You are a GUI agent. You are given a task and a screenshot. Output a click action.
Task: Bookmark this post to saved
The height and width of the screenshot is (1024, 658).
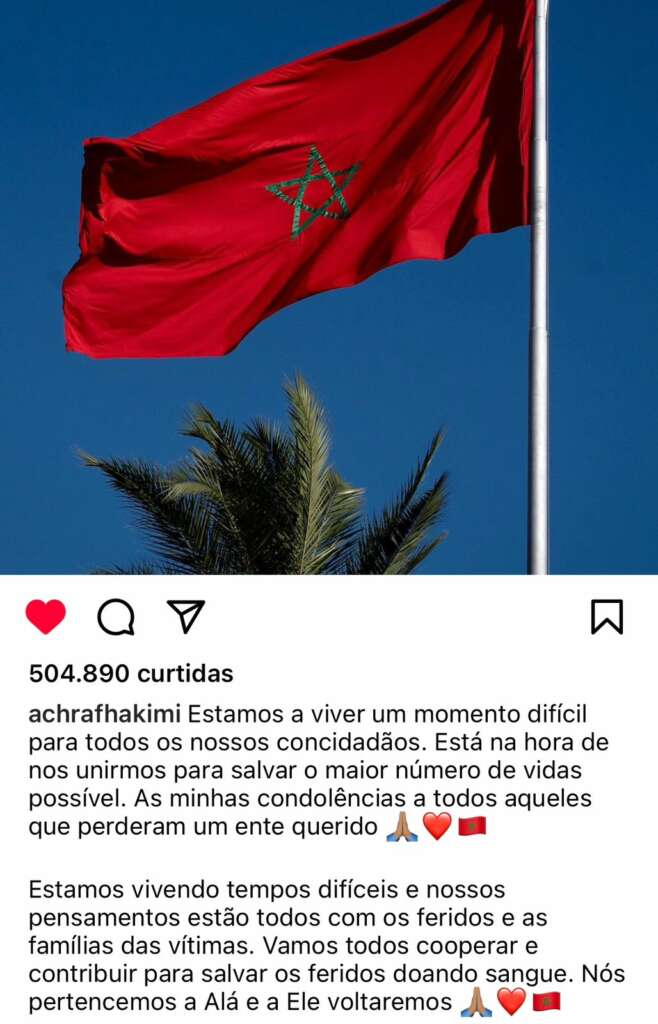(606, 617)
